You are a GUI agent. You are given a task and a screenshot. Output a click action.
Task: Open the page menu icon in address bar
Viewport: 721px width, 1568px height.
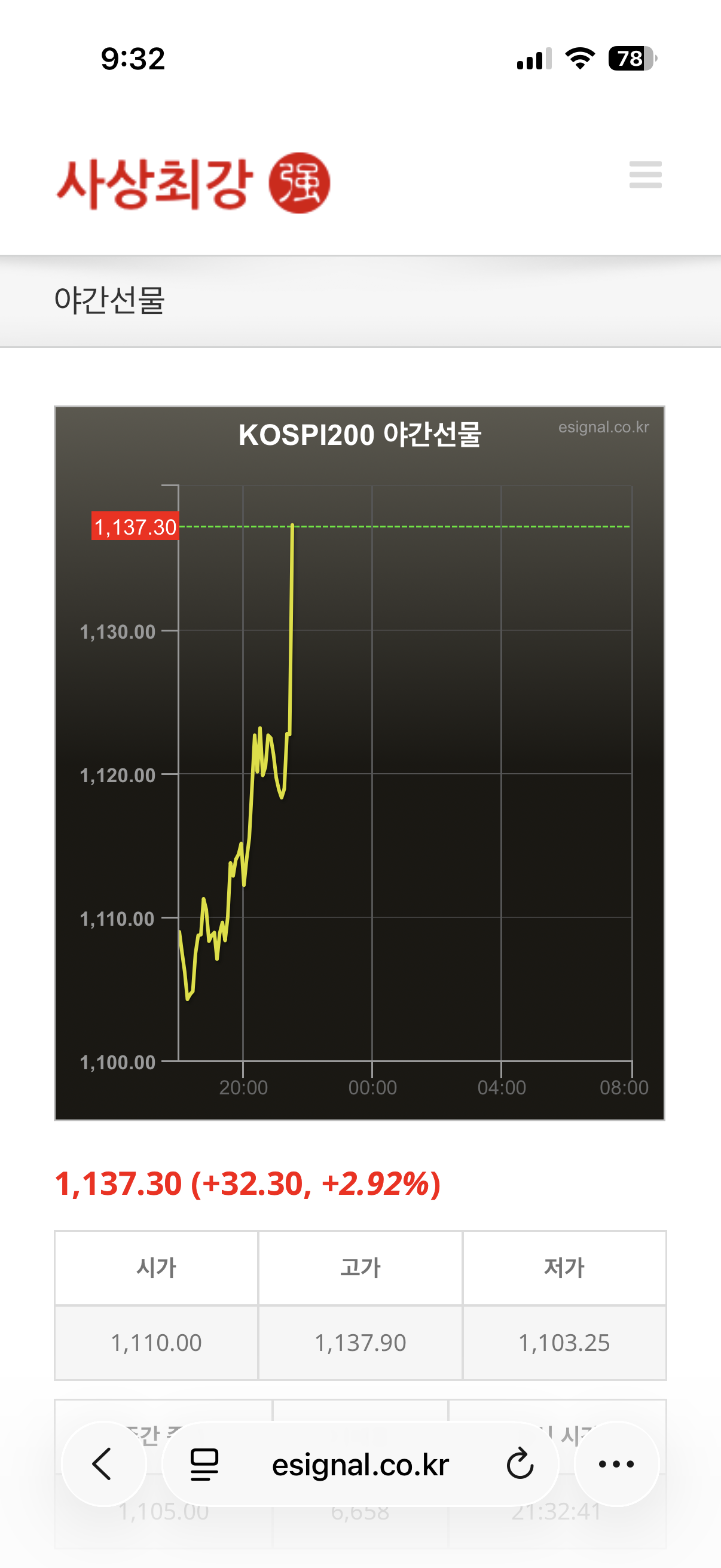point(204,1465)
